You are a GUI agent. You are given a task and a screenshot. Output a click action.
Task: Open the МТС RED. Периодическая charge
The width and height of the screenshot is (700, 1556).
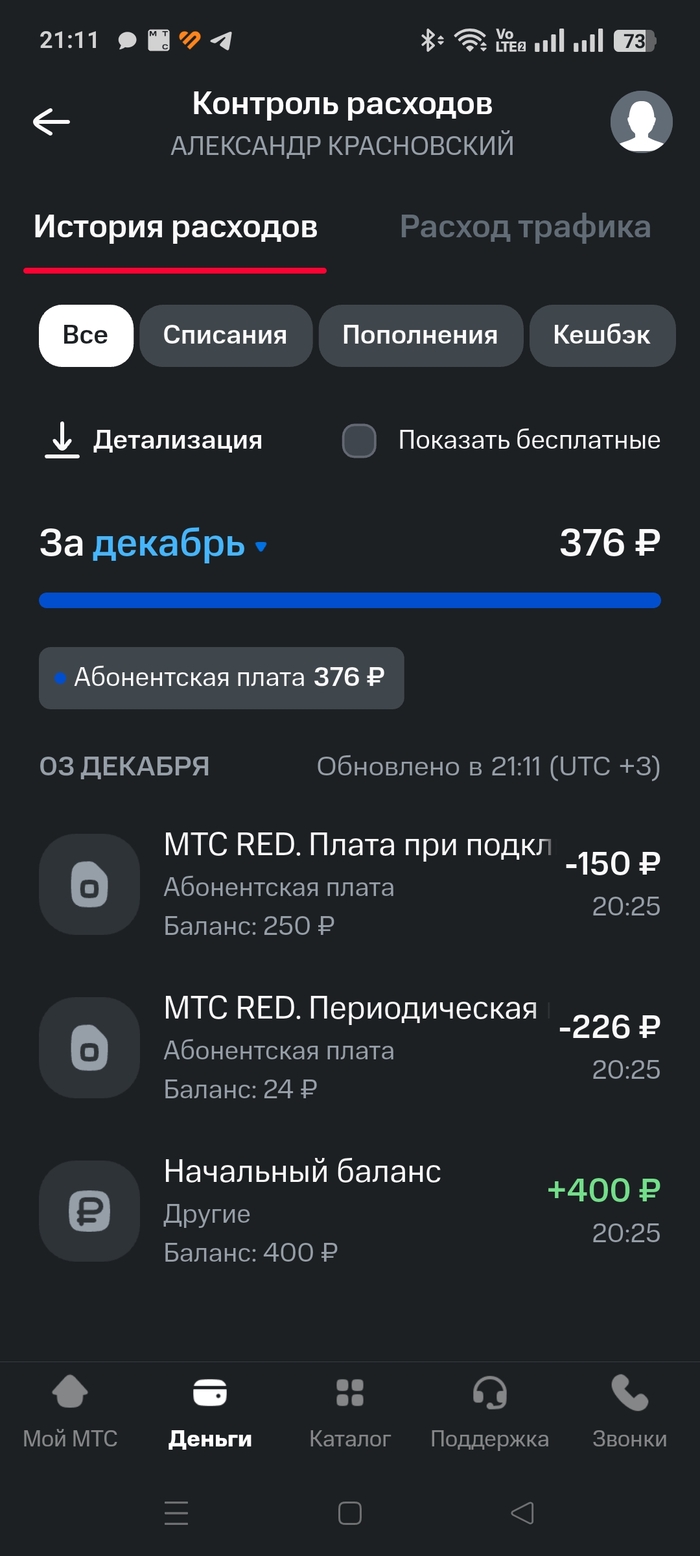coord(350,1048)
